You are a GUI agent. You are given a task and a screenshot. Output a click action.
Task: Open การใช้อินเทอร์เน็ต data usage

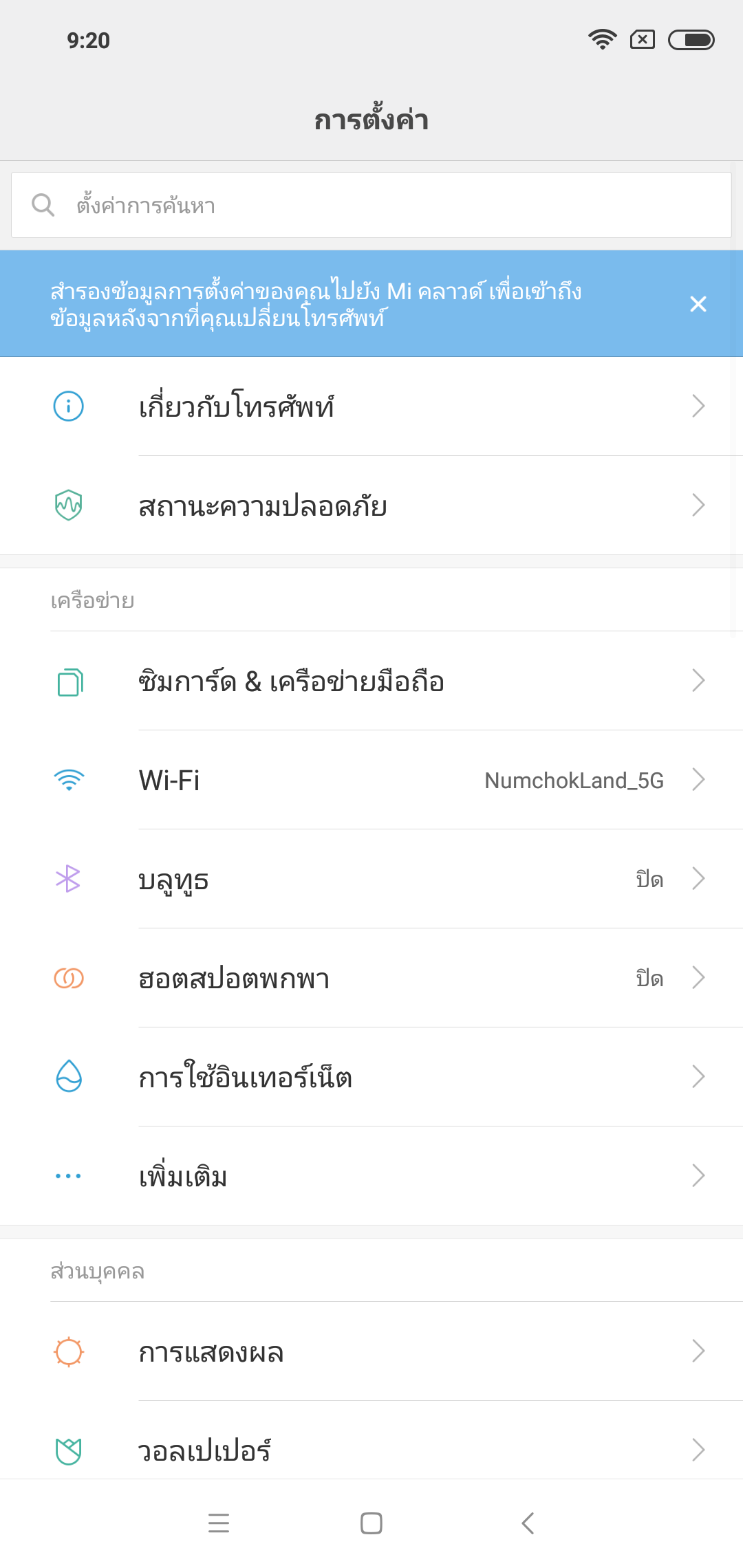point(371,1077)
